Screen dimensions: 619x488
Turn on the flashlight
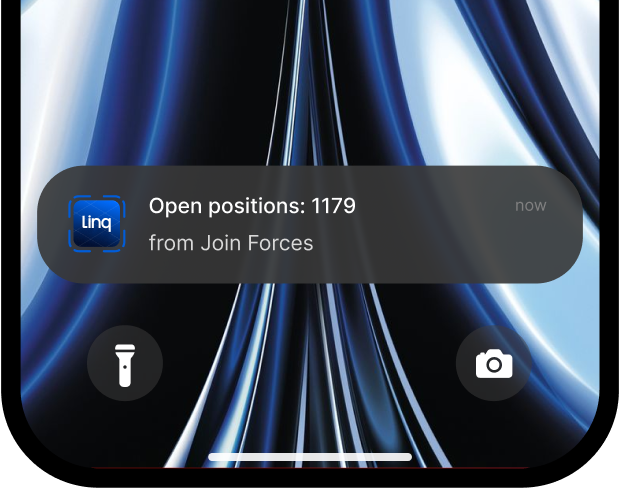(x=125, y=364)
